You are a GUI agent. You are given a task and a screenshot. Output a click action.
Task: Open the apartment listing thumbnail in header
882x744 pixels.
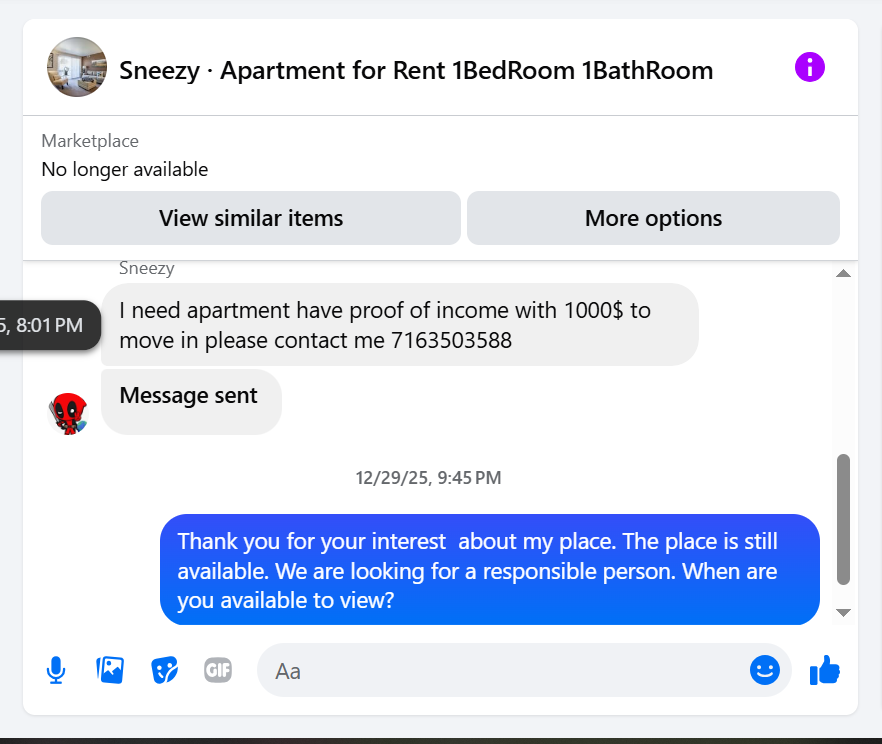(x=77, y=67)
